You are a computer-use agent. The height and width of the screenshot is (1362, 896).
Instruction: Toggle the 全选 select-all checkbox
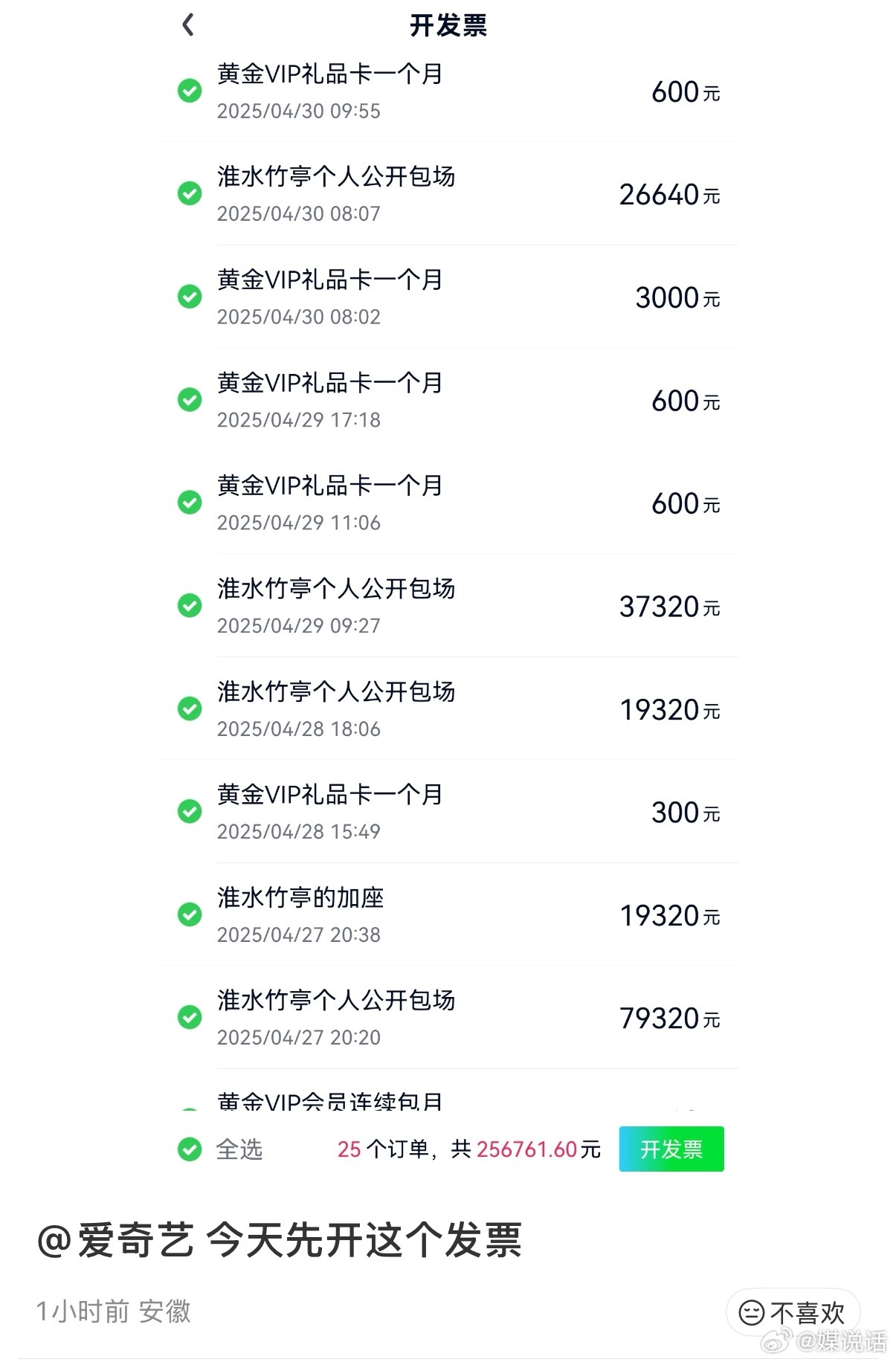click(x=190, y=1149)
